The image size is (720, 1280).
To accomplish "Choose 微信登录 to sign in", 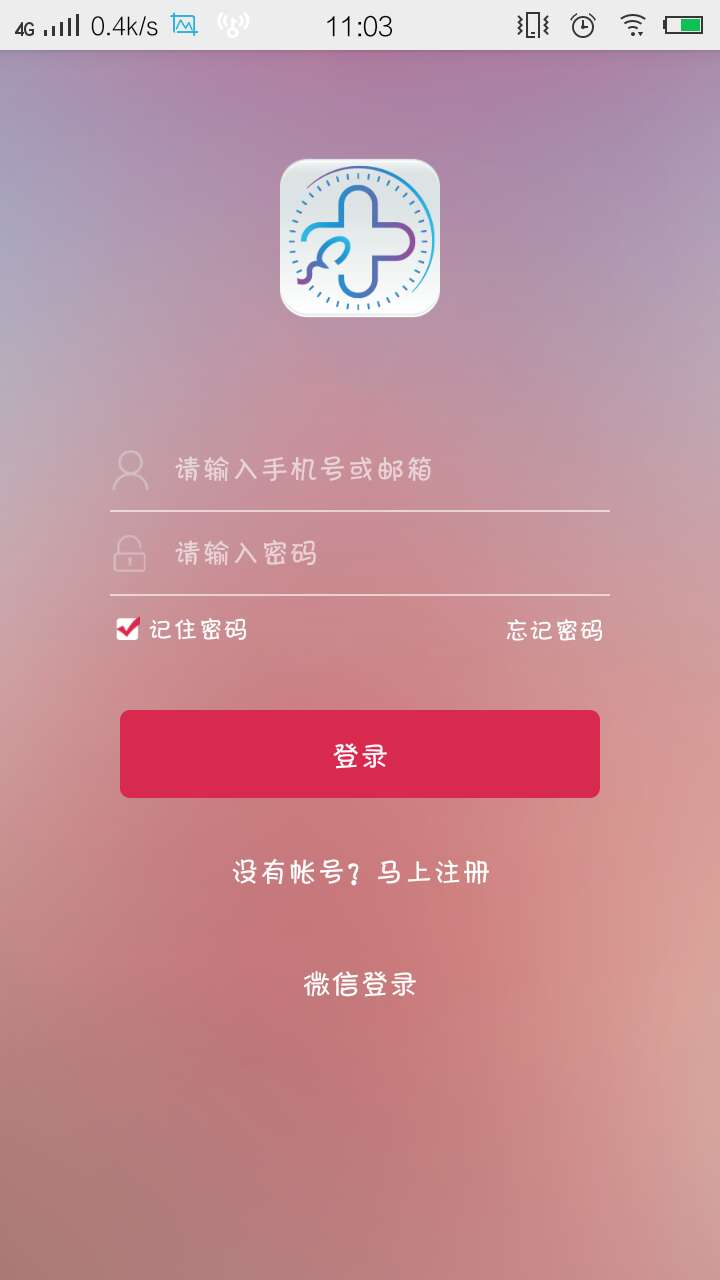I will click(x=360, y=985).
